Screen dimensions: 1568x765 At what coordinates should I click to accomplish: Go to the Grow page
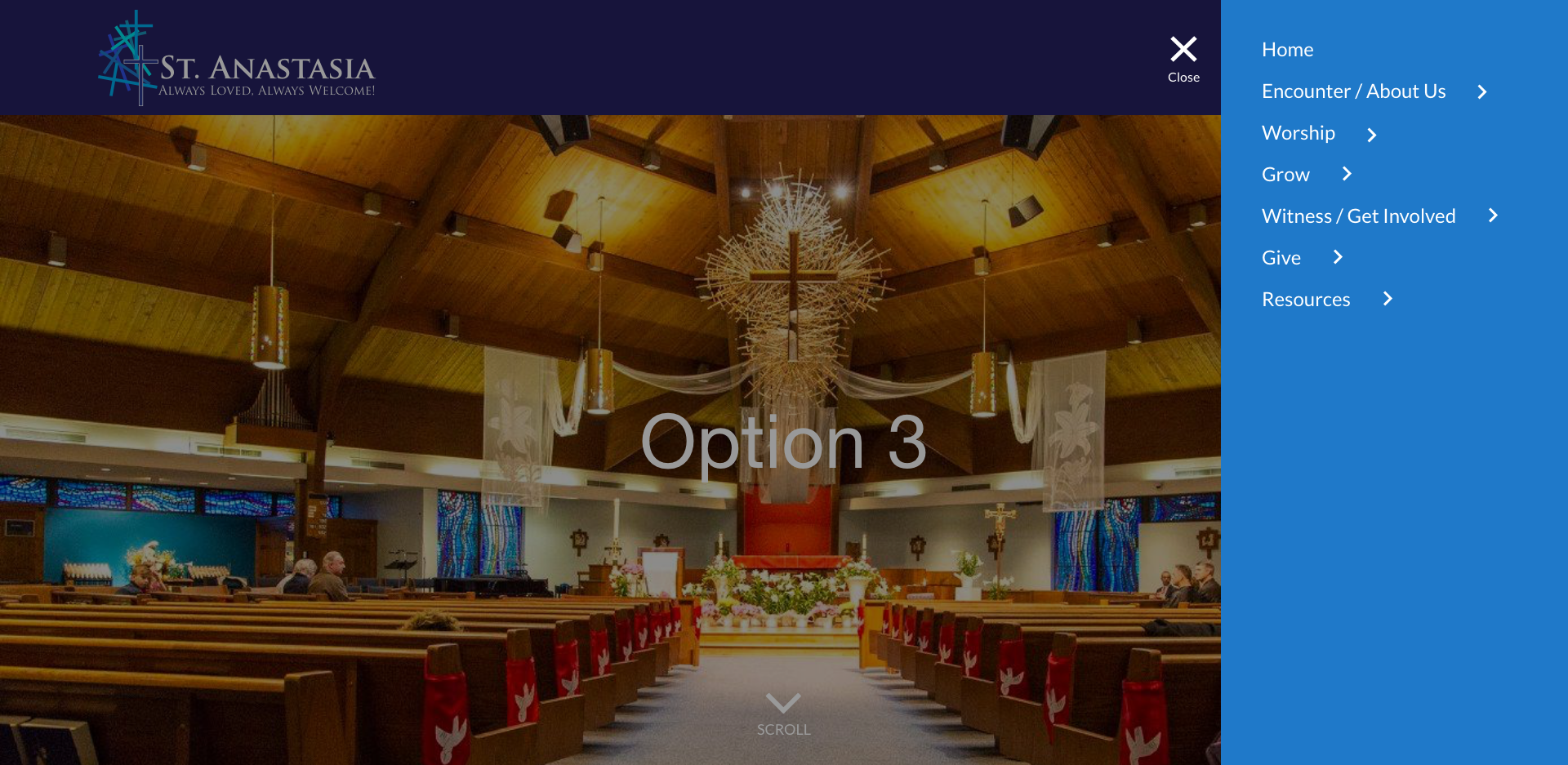(1285, 175)
